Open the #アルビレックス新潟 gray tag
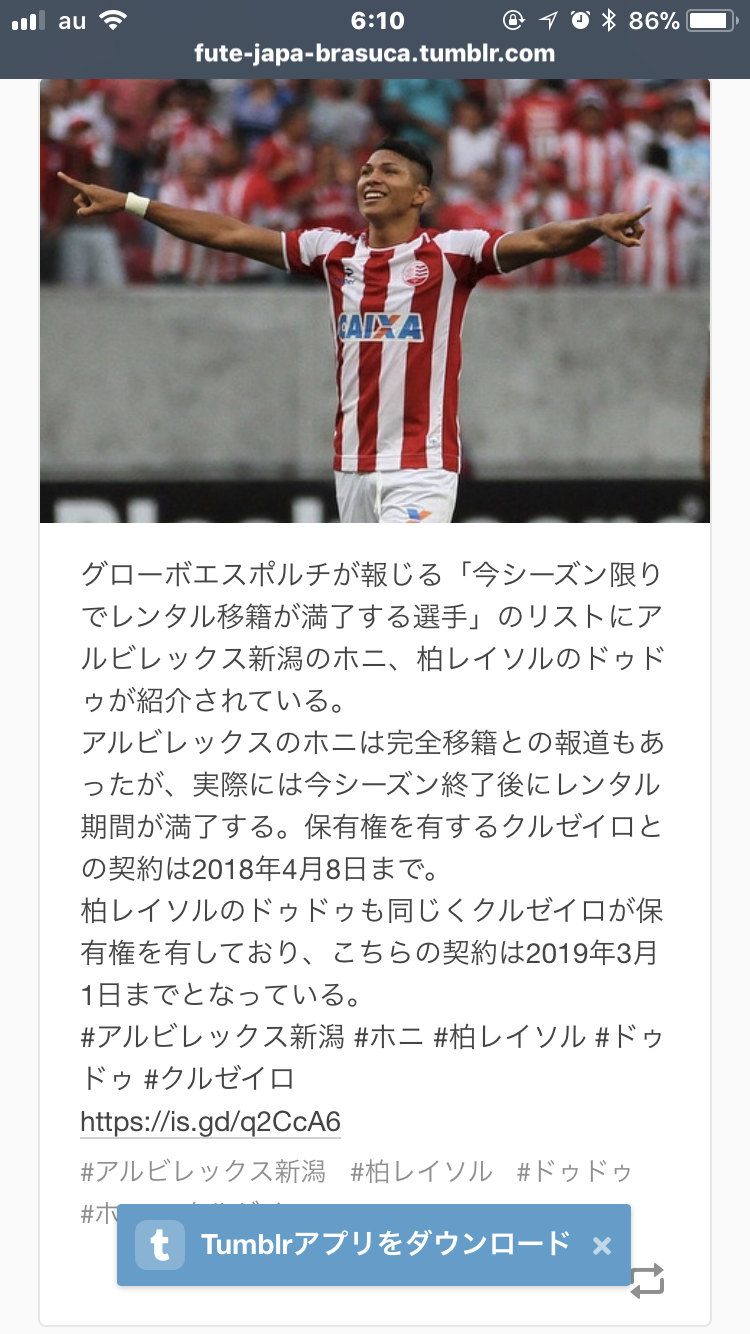This screenshot has width=750, height=1334. [x=203, y=1171]
